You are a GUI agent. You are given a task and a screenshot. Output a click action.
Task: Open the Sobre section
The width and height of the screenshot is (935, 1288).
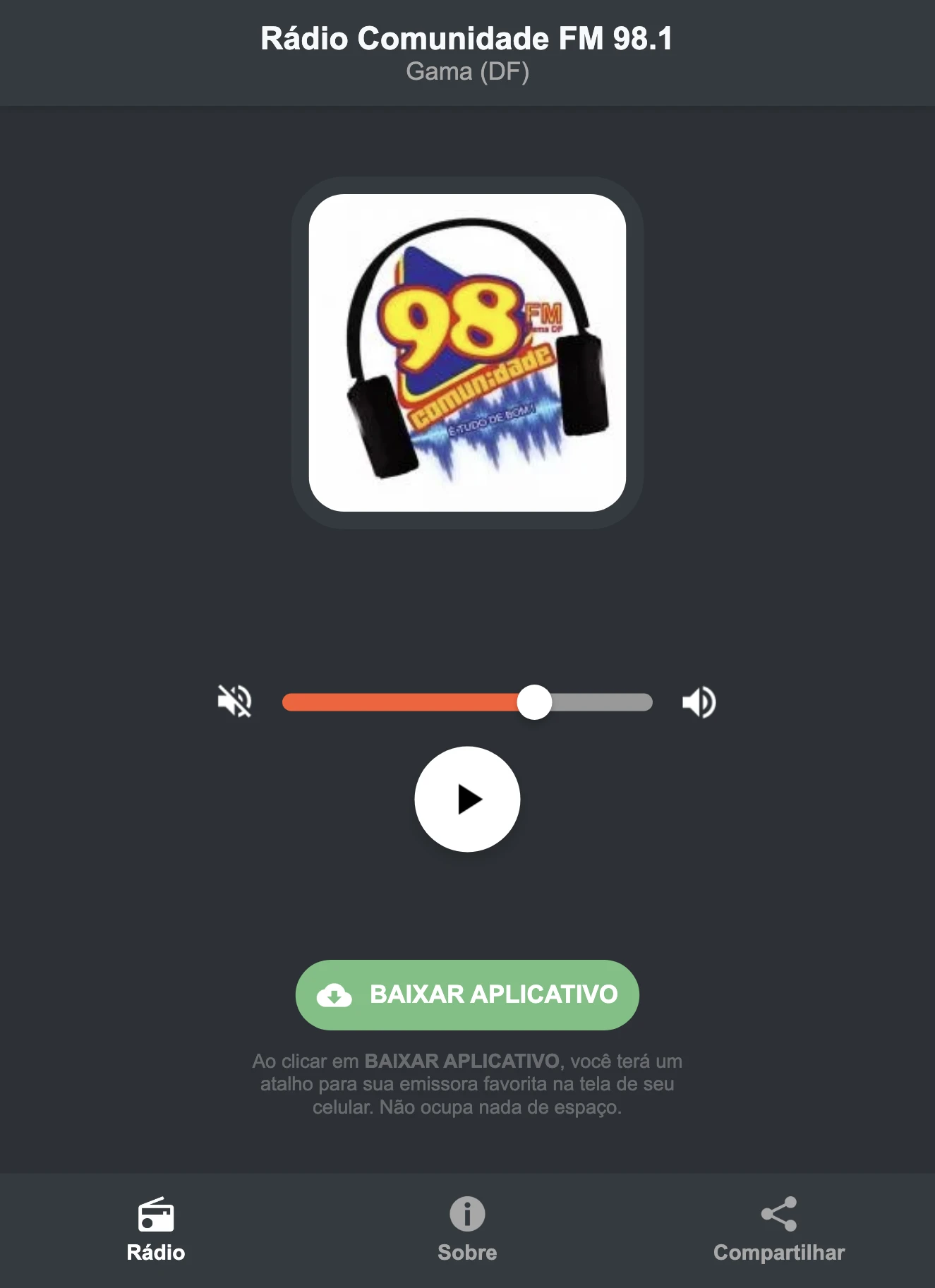click(x=466, y=1228)
